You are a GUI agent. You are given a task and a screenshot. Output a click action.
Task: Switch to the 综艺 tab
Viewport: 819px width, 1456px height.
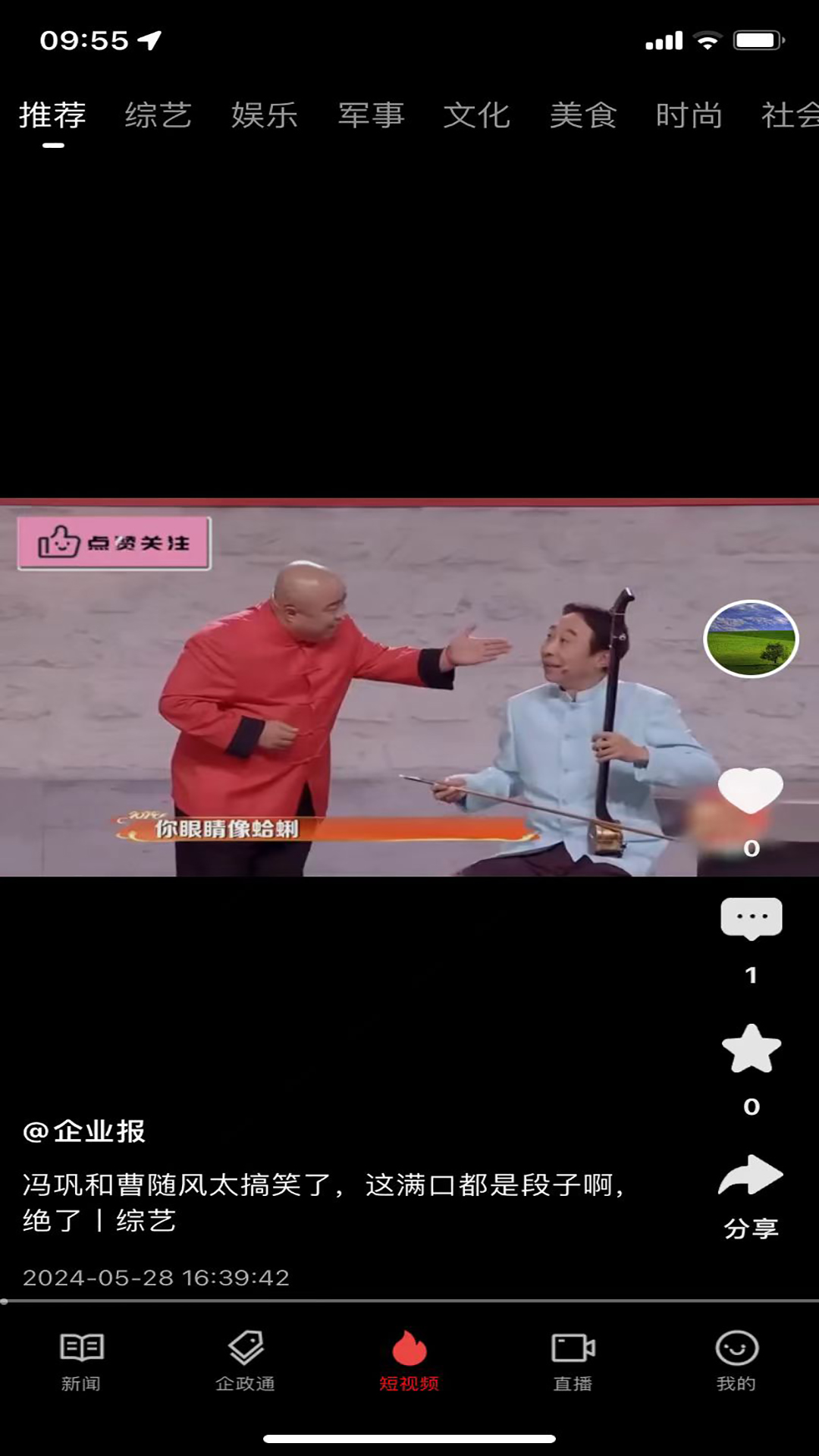tap(158, 115)
